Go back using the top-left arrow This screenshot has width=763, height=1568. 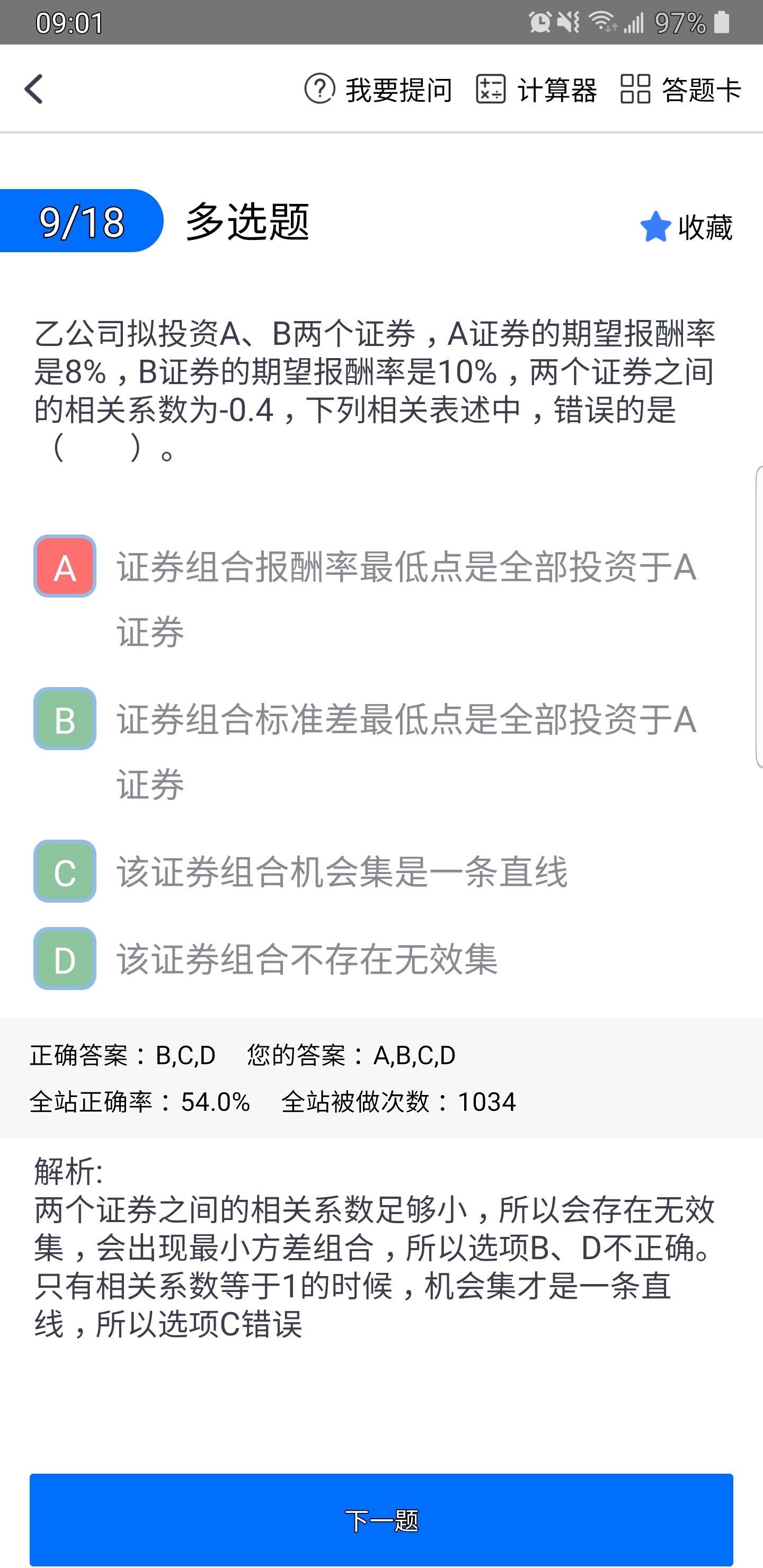coord(34,90)
